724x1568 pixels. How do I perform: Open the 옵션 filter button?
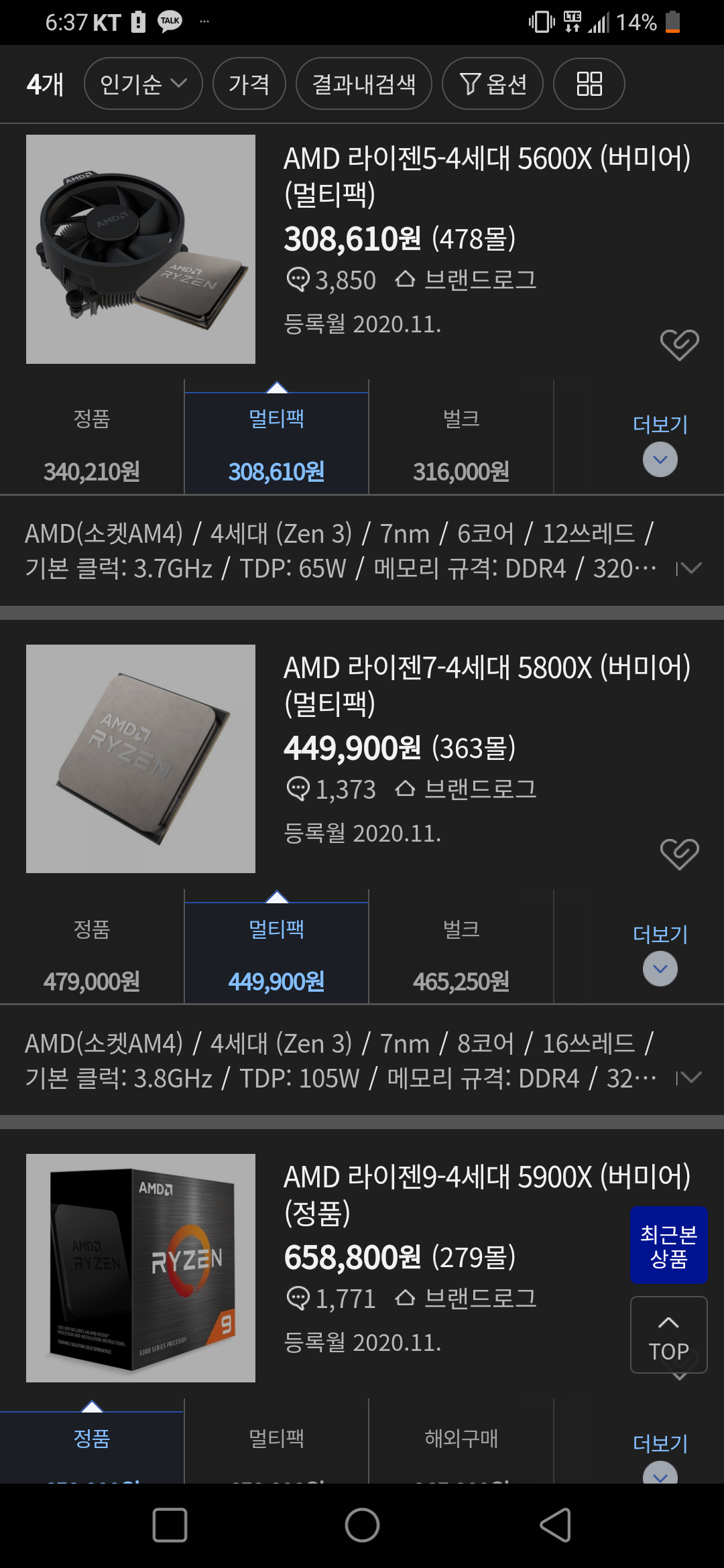coord(493,84)
